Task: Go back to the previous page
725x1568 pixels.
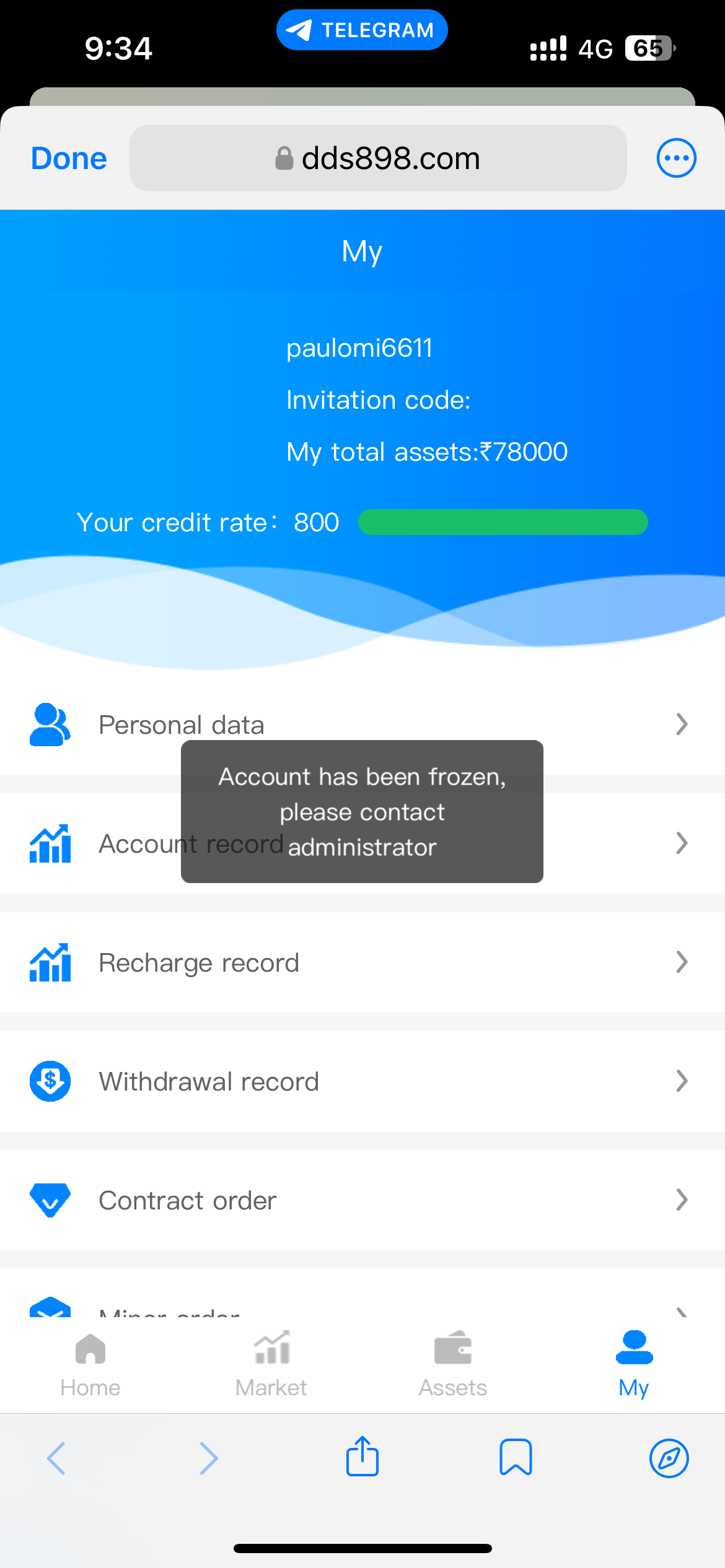Action: pyautogui.click(x=56, y=1458)
